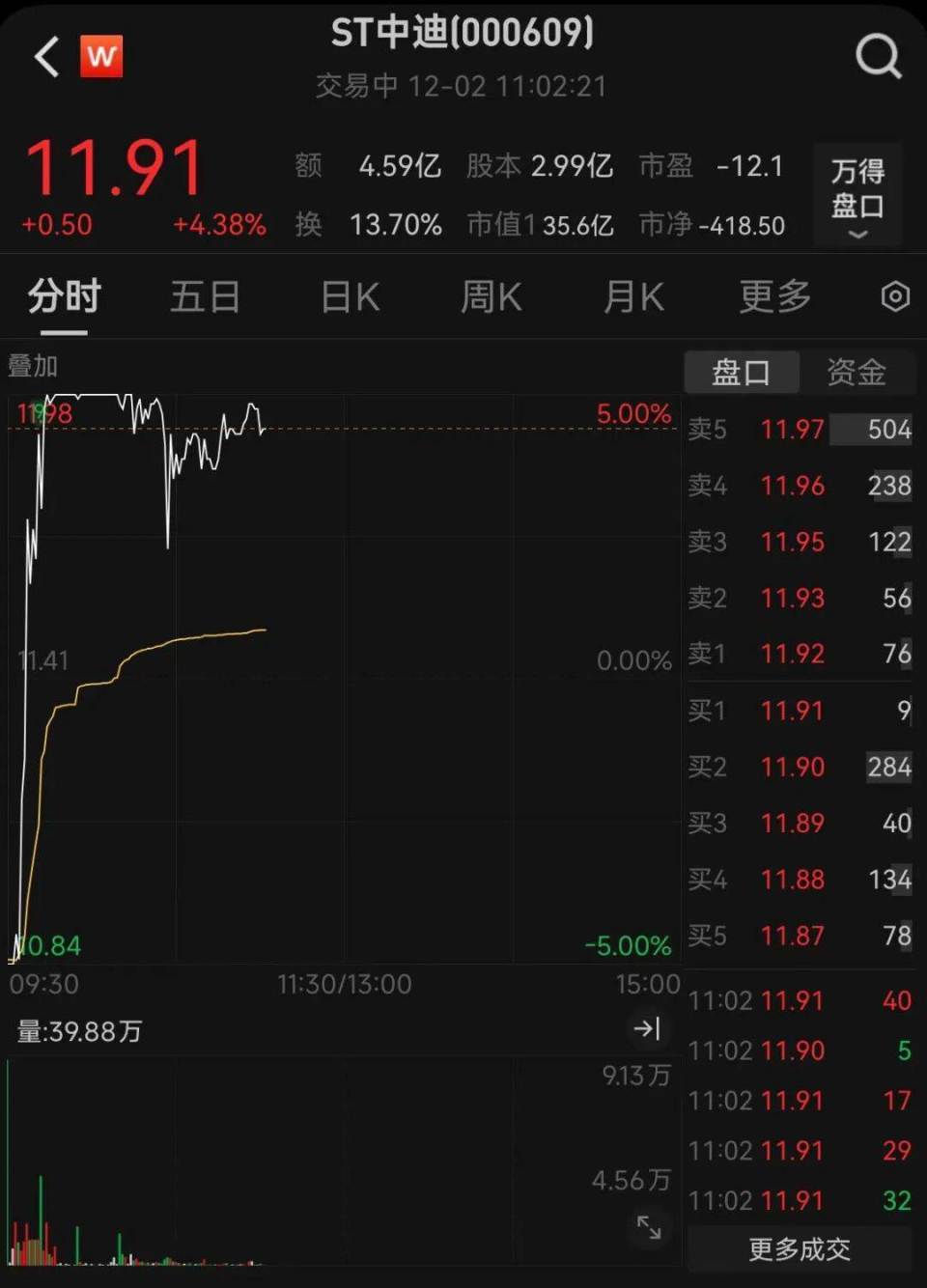Switch to the 五日 chart tab
Viewport: 927px width, 1288px height.
pos(205,297)
